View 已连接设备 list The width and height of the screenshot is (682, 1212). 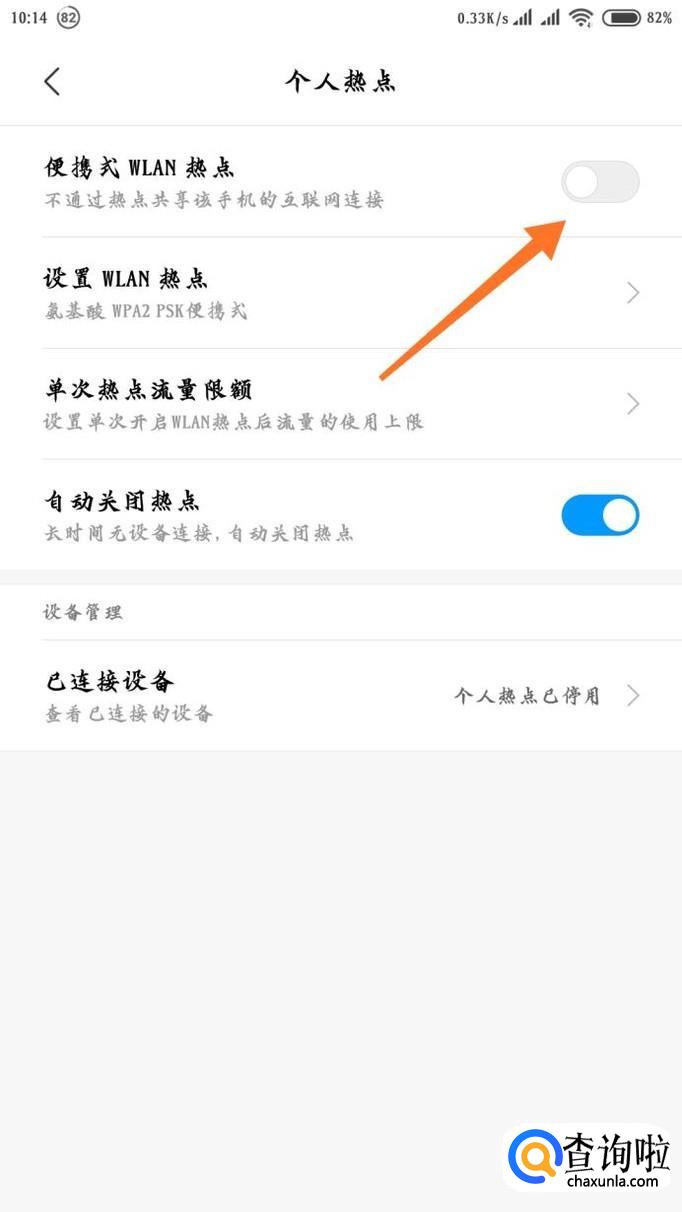(341, 696)
